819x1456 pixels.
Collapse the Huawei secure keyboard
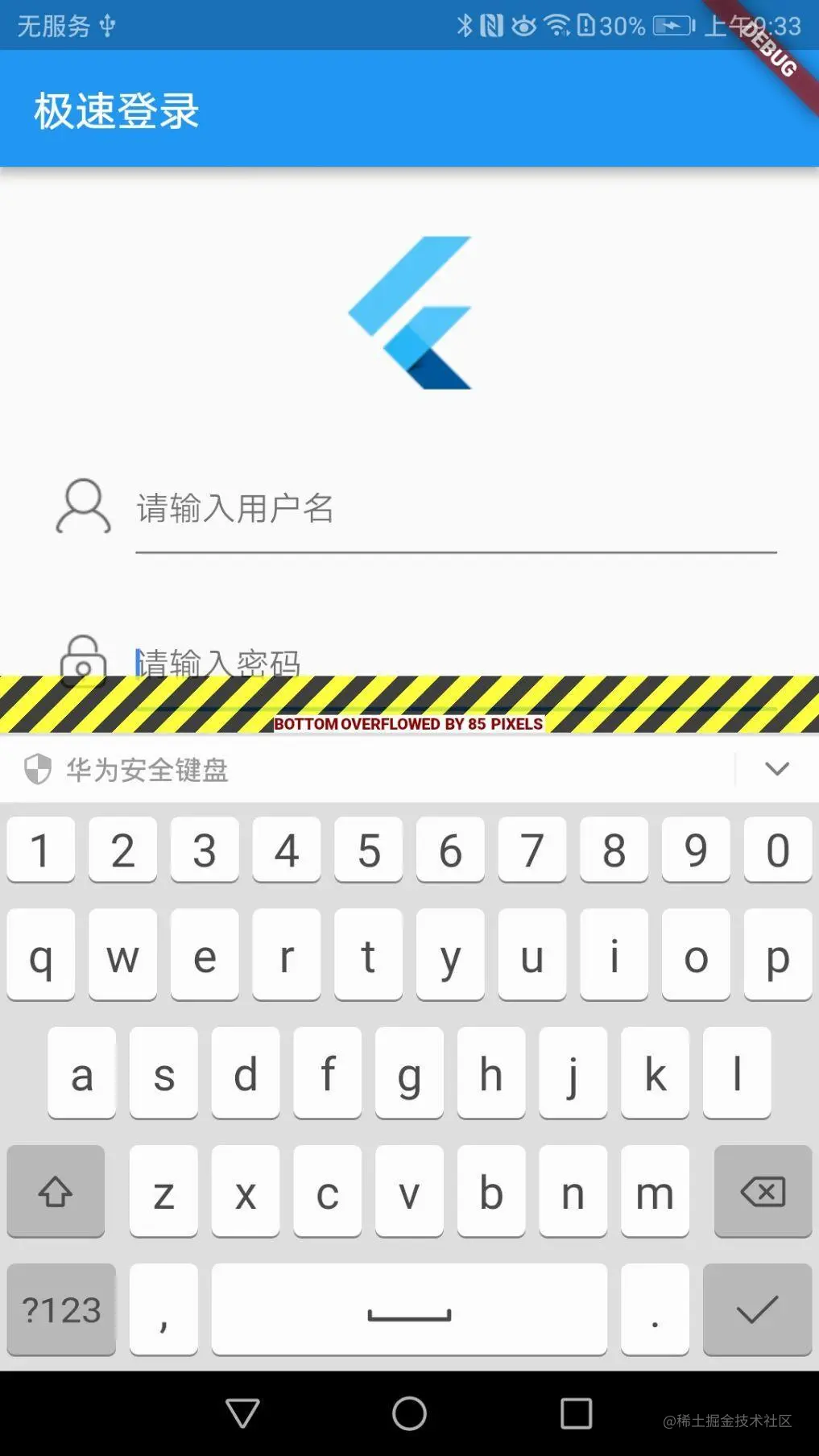pyautogui.click(x=776, y=769)
